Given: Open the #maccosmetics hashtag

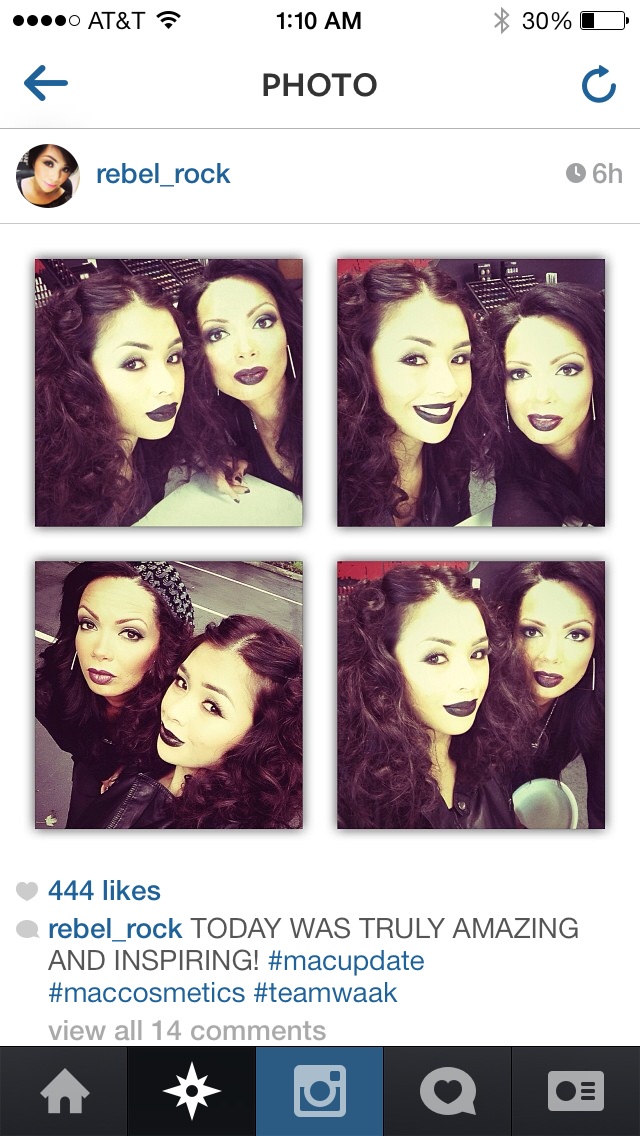Looking at the screenshot, I should pos(146,993).
